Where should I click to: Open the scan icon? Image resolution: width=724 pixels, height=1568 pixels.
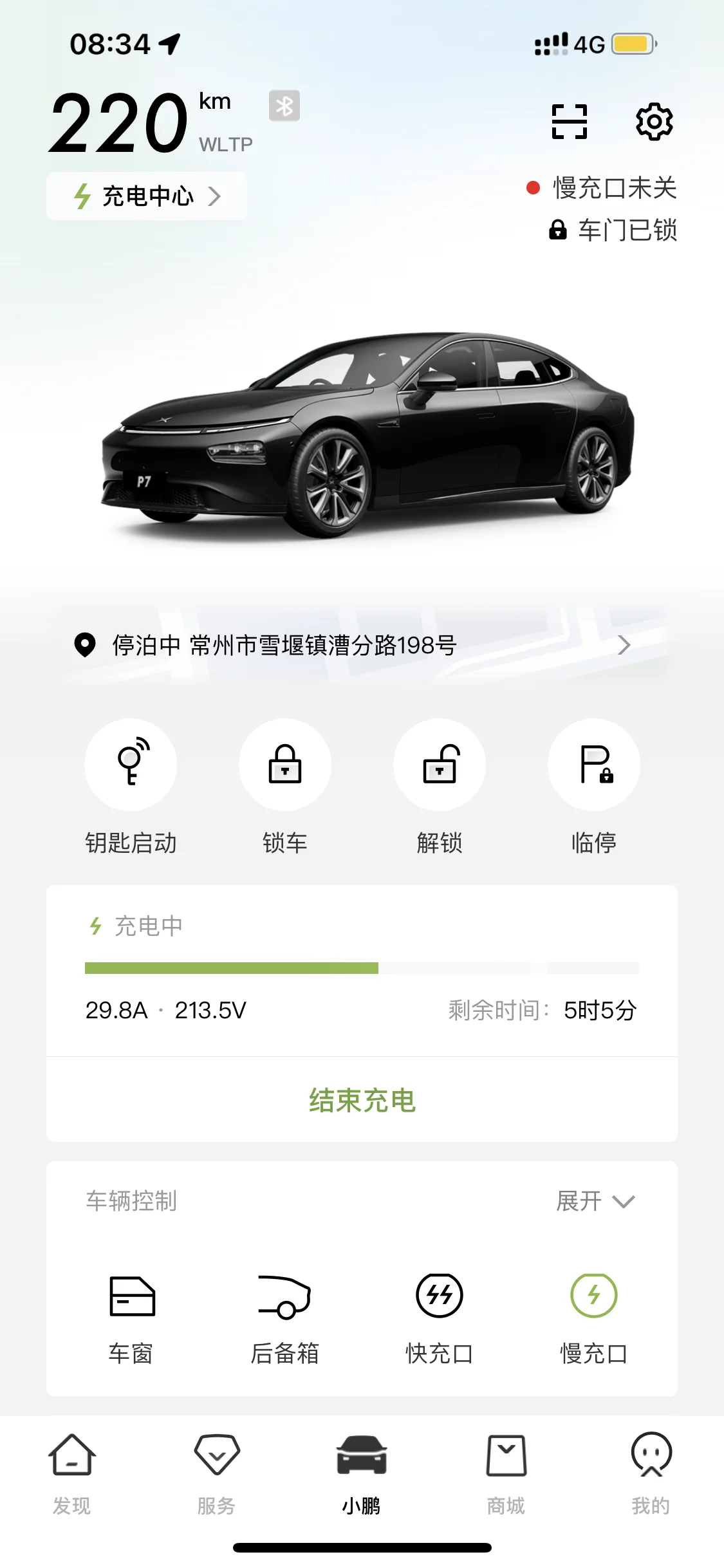(570, 122)
